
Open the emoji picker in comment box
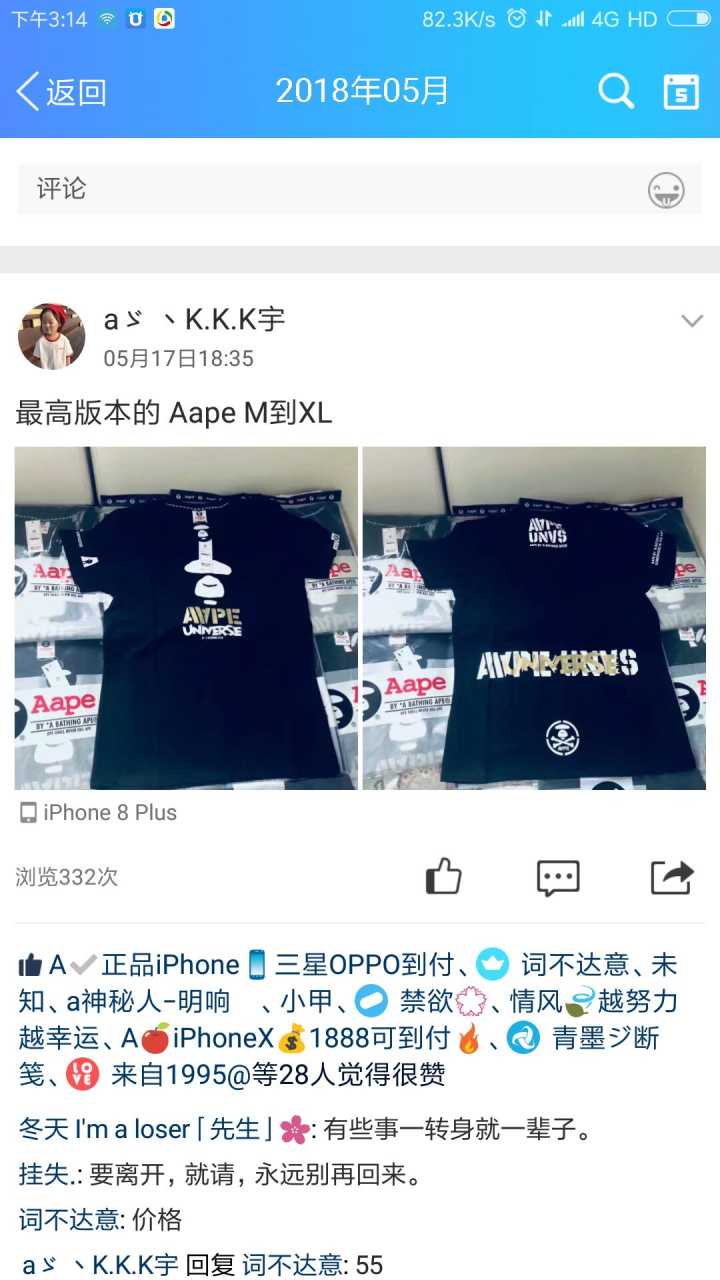pos(666,190)
